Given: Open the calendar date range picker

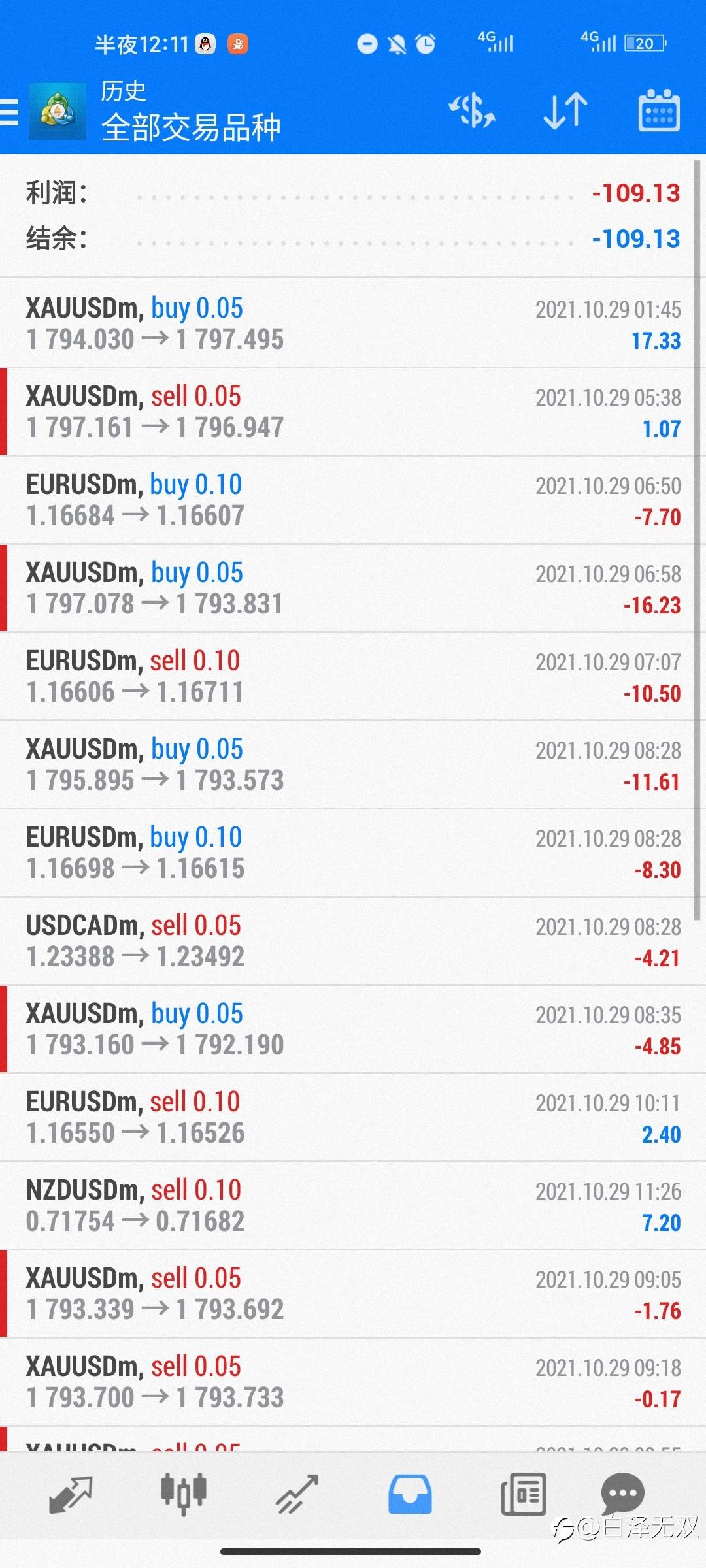Looking at the screenshot, I should tap(658, 110).
